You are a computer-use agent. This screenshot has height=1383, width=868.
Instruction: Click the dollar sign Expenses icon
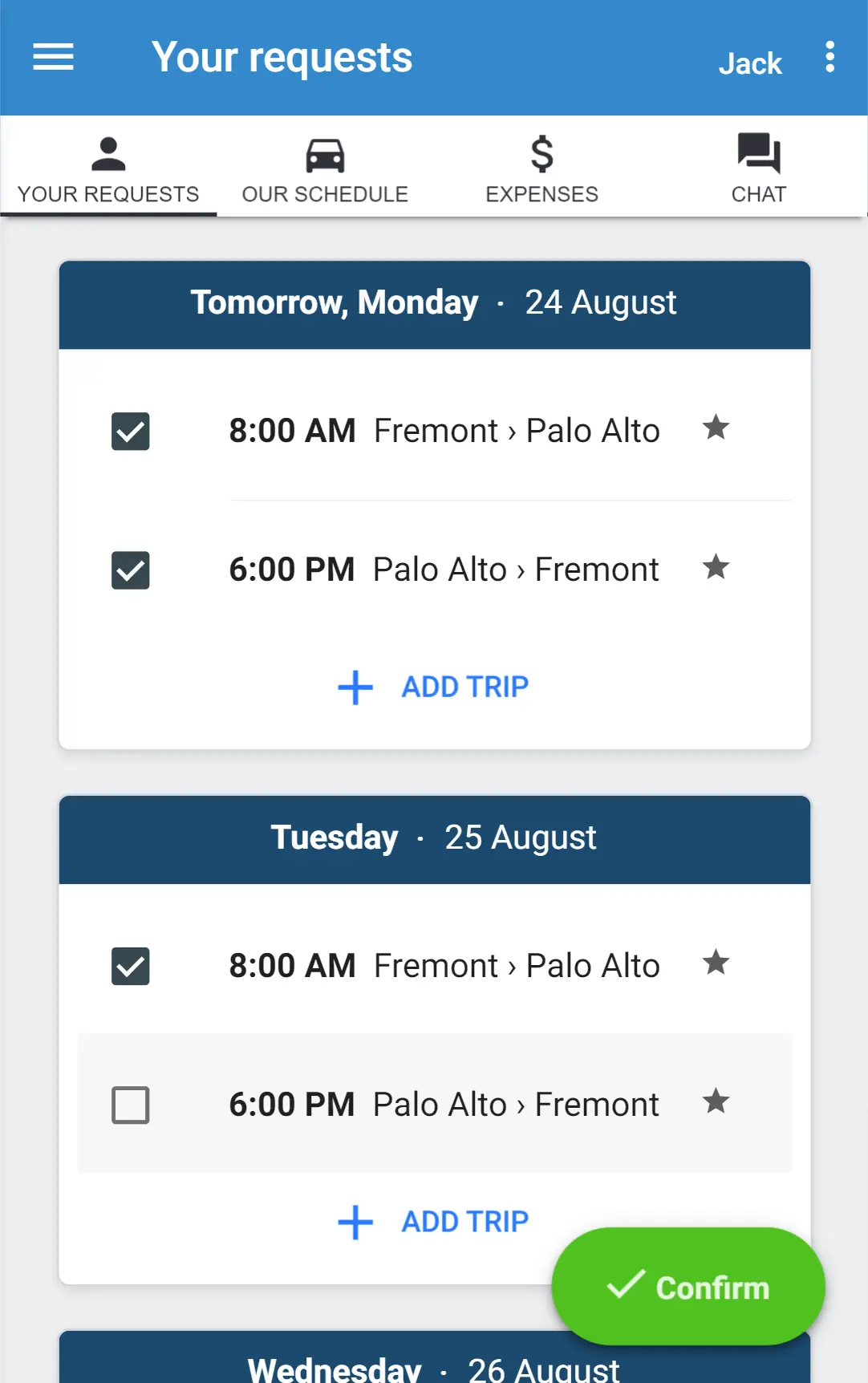(541, 154)
